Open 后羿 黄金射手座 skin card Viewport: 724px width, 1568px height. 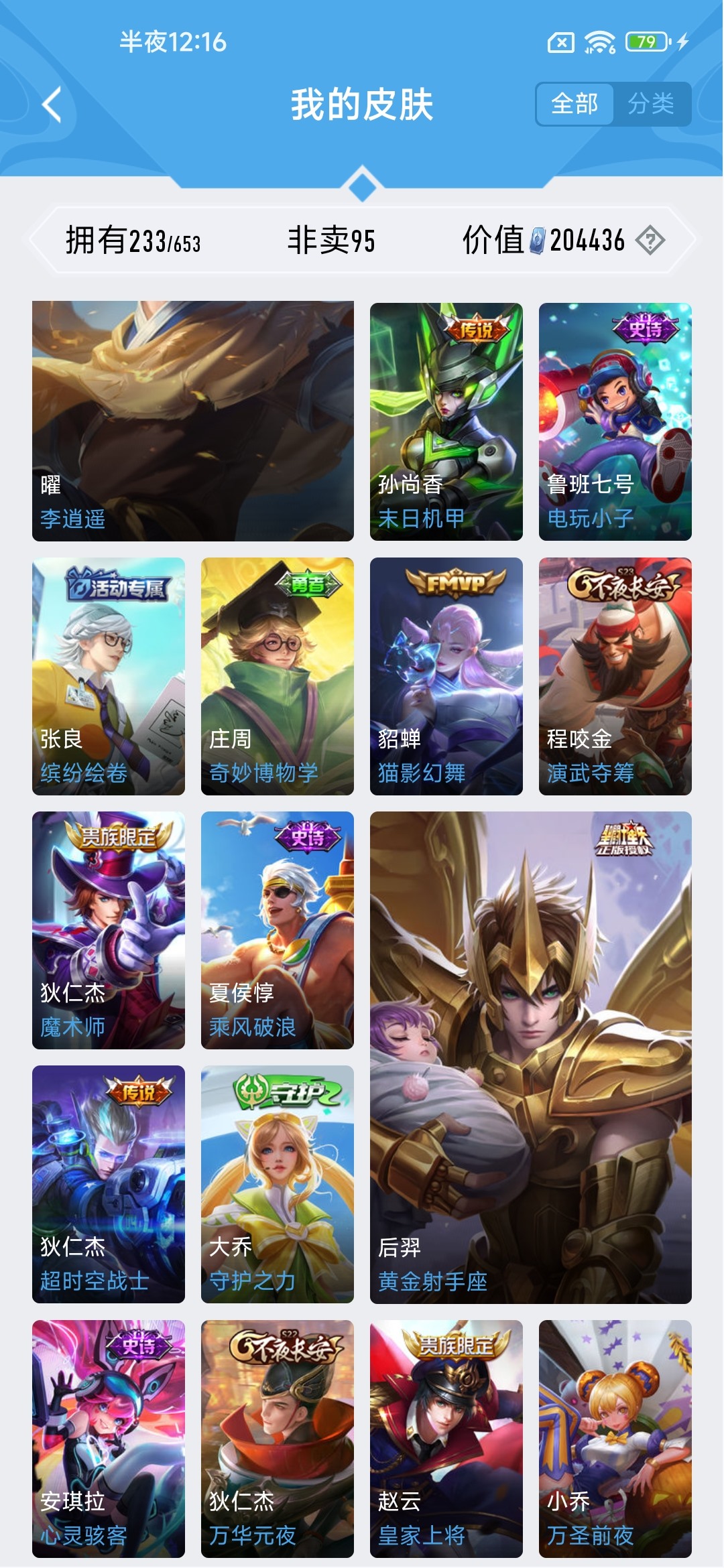click(x=530, y=1057)
